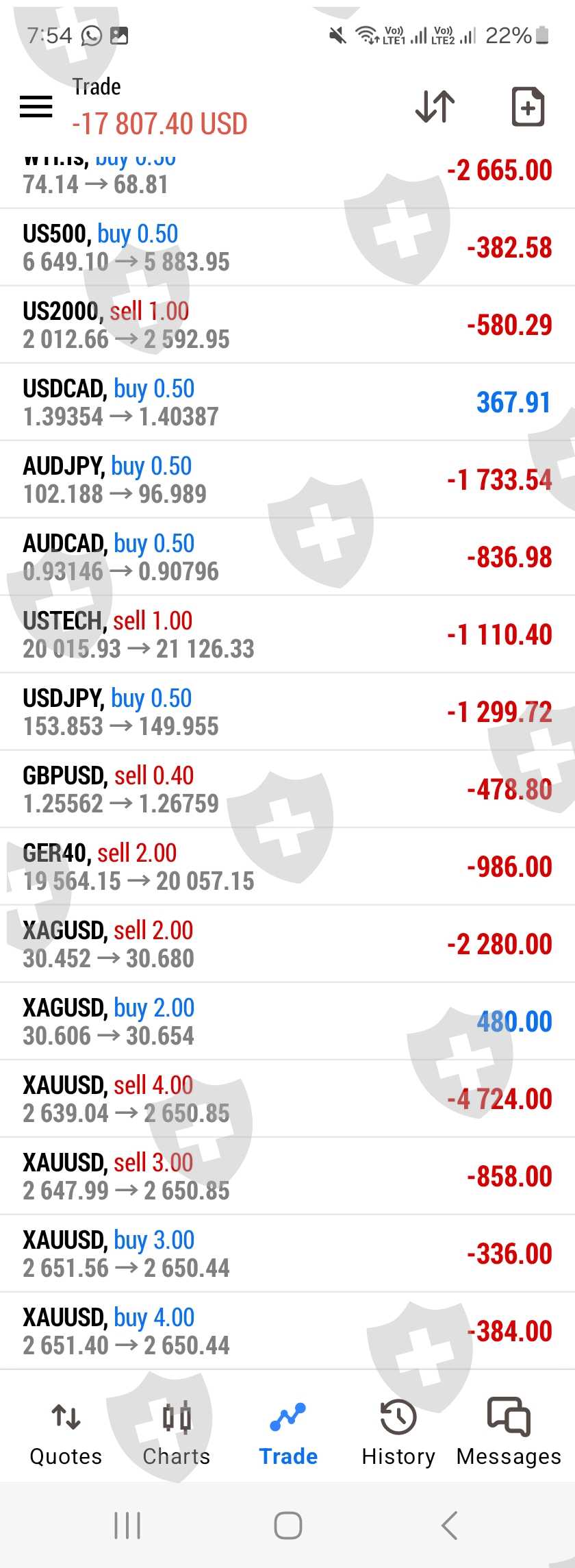Expand the GER40 sell 2.00 position

coord(287,867)
